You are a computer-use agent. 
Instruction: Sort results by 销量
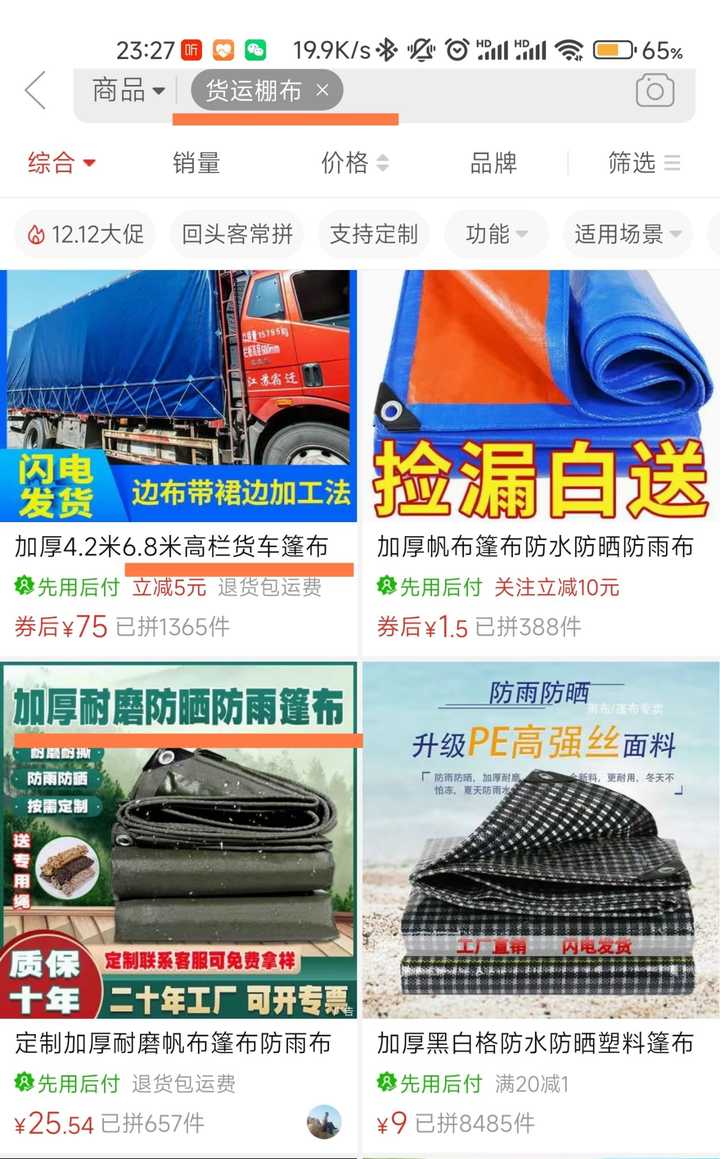(196, 163)
